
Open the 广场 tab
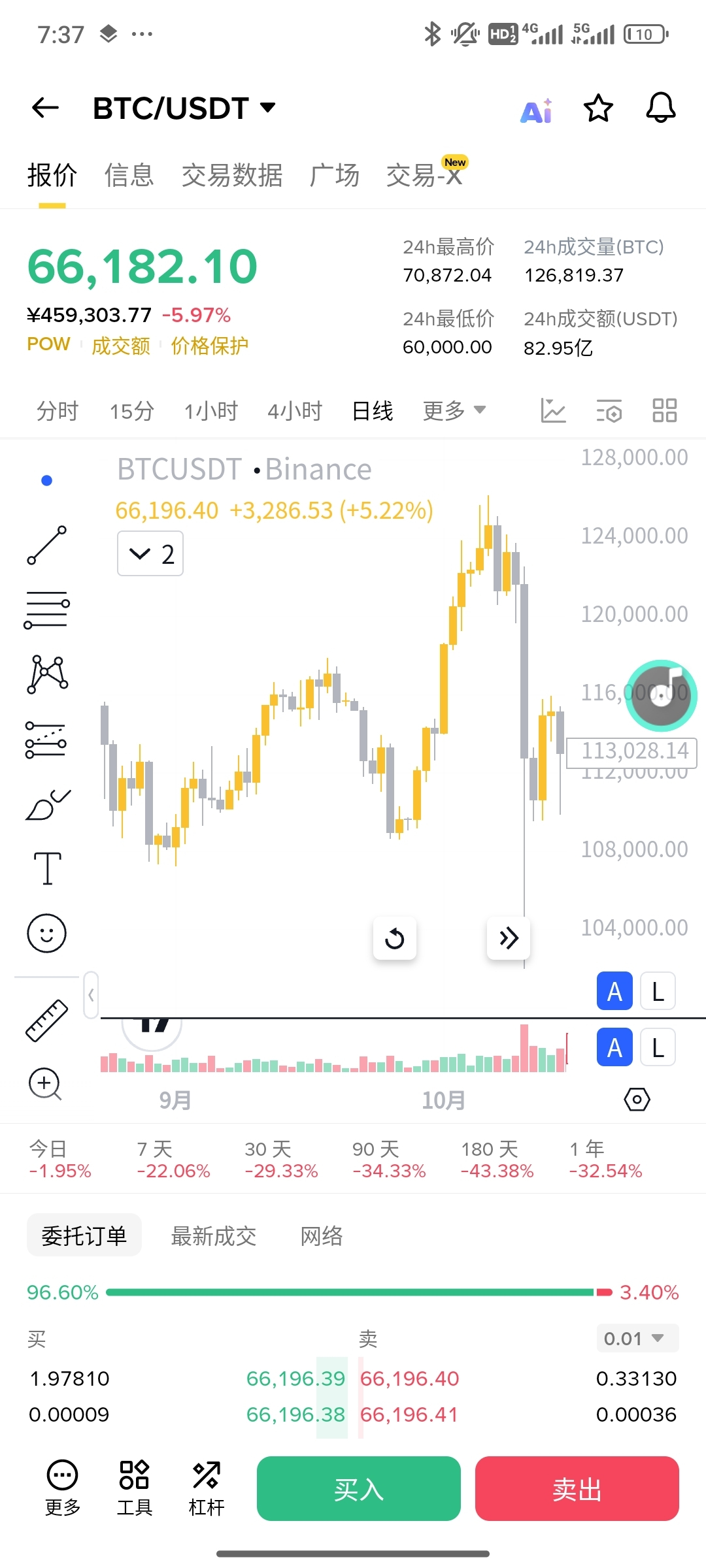[334, 175]
